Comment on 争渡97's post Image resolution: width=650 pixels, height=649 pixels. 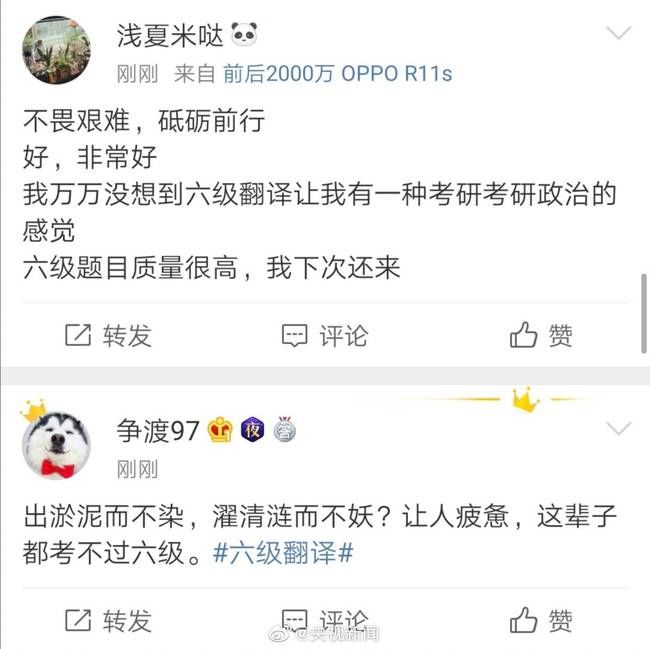(325, 620)
